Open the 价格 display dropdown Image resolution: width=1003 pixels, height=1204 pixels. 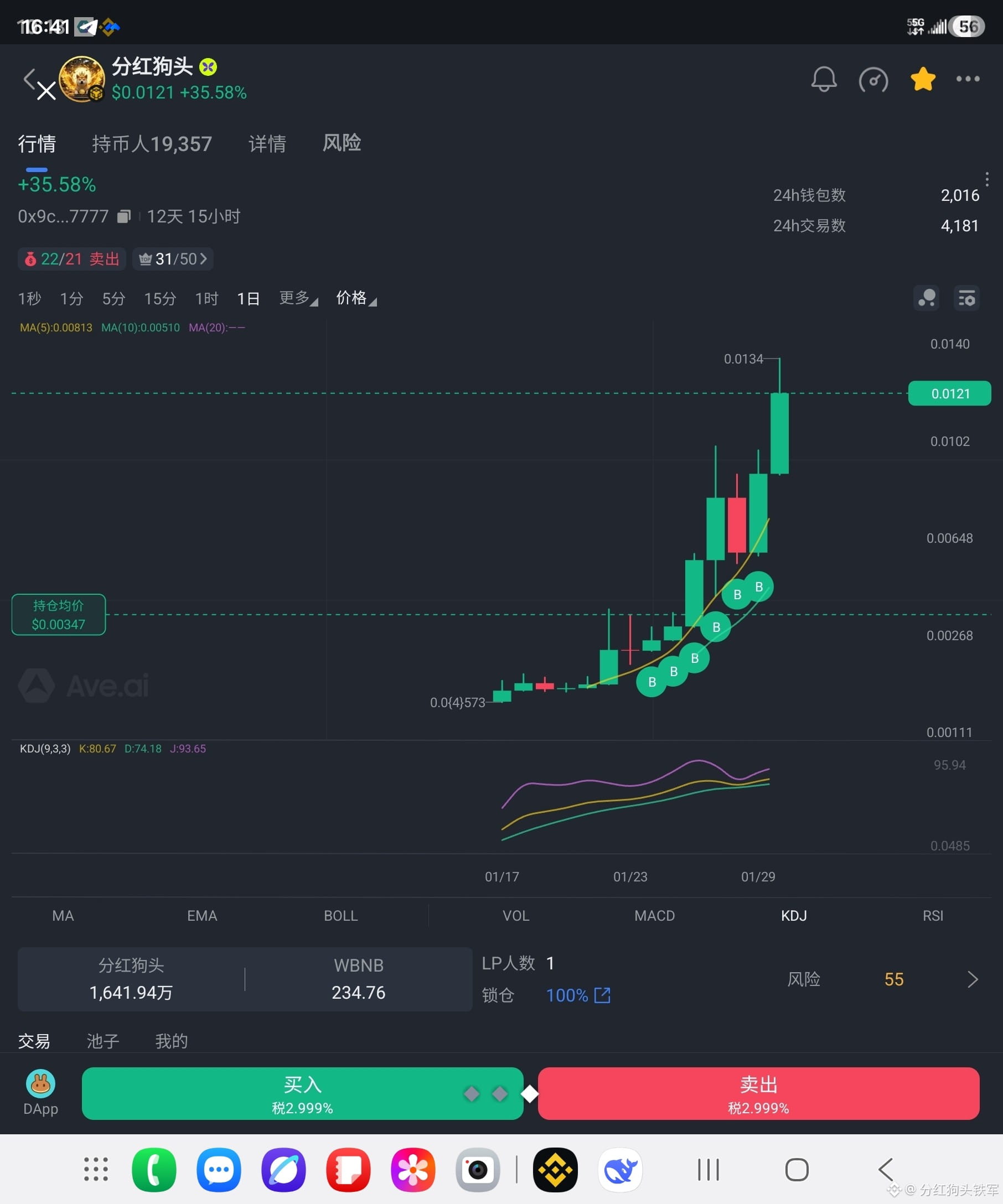click(355, 299)
